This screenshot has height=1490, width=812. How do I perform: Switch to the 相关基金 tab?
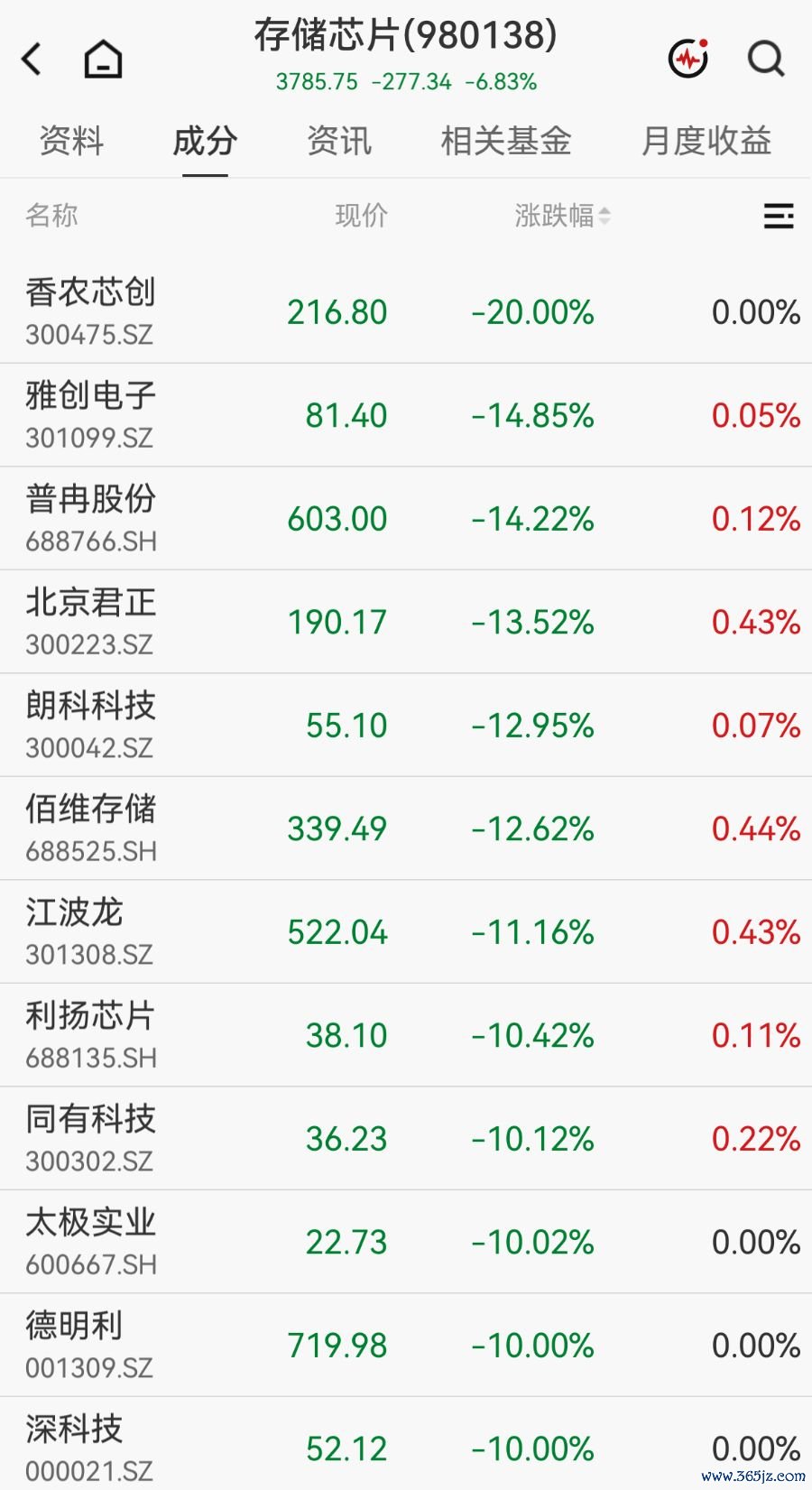click(506, 142)
